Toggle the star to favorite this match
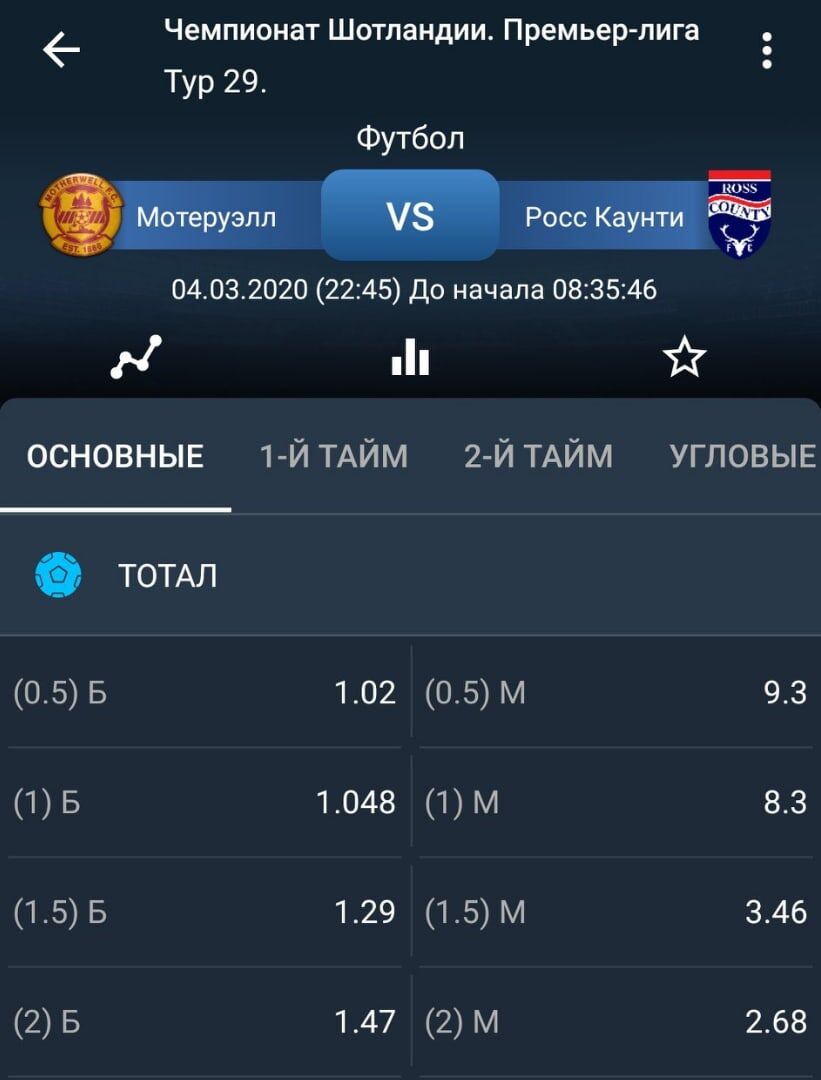821x1080 pixels. point(685,356)
